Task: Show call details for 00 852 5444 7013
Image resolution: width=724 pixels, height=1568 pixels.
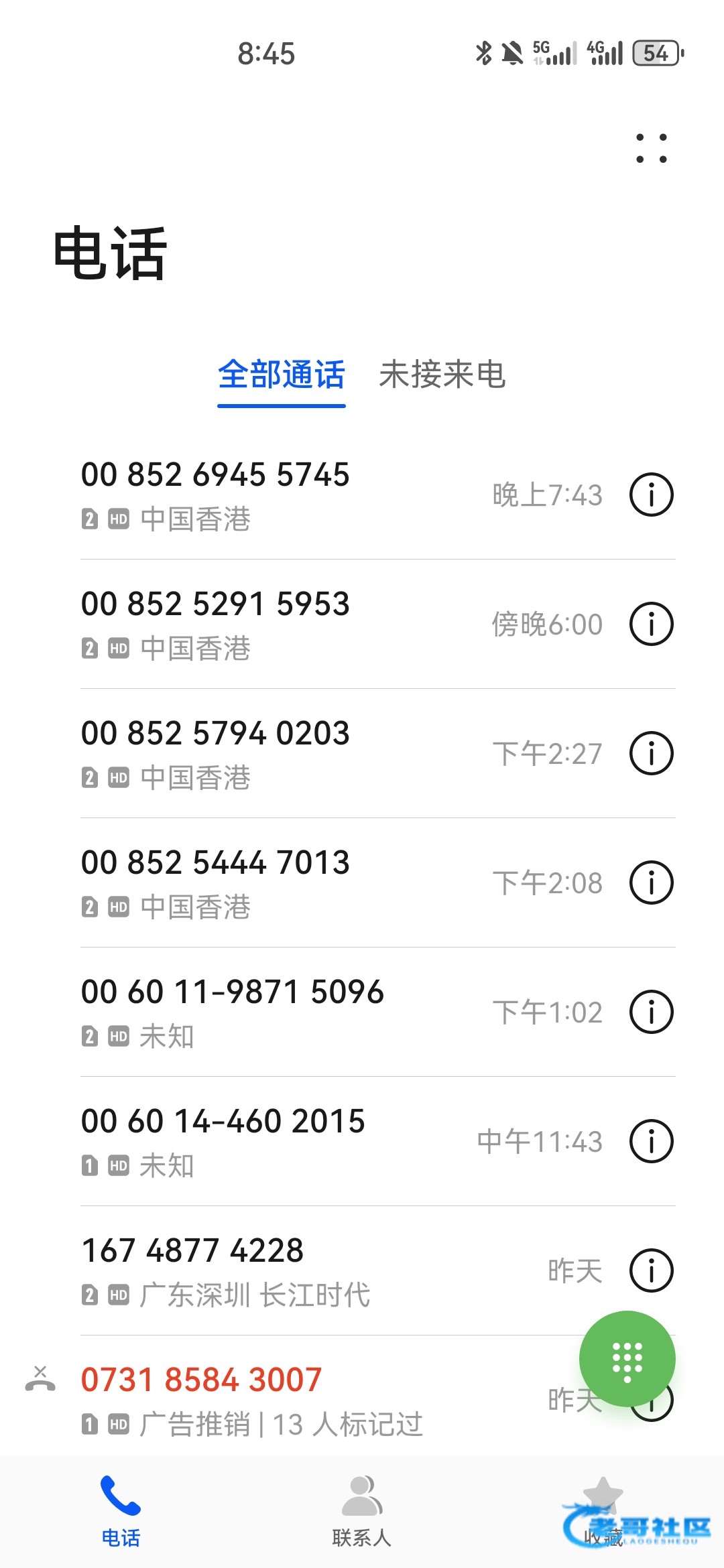Action: click(652, 883)
